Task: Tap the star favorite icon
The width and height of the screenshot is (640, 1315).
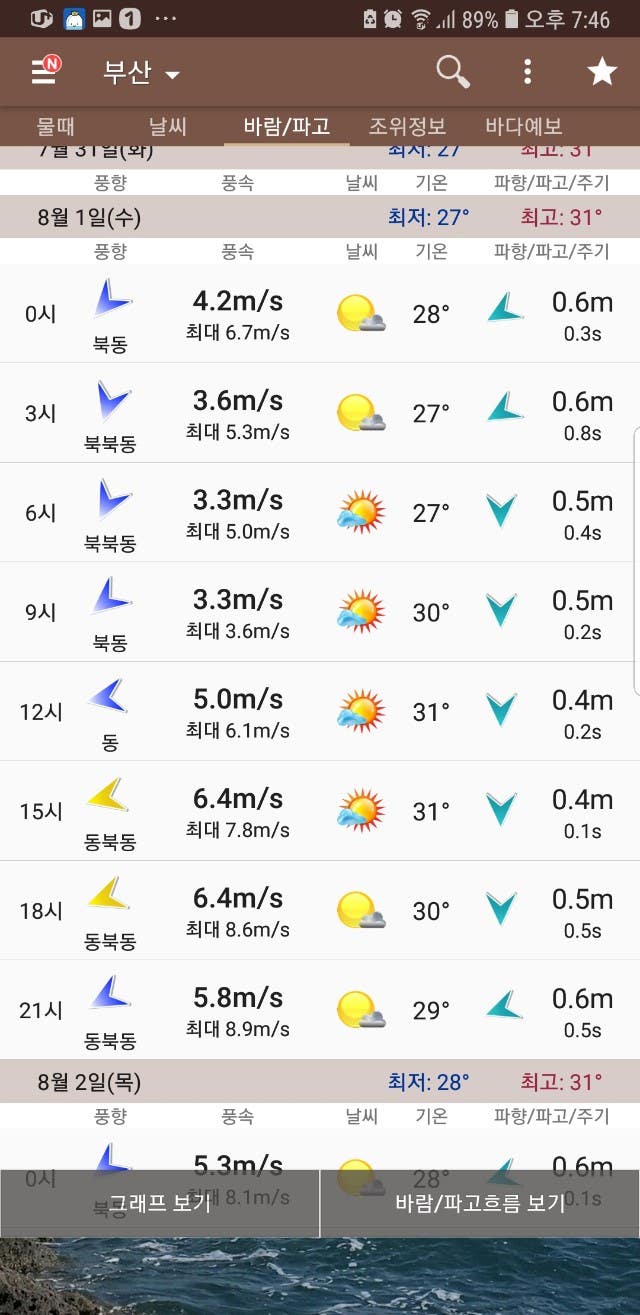Action: (x=601, y=71)
